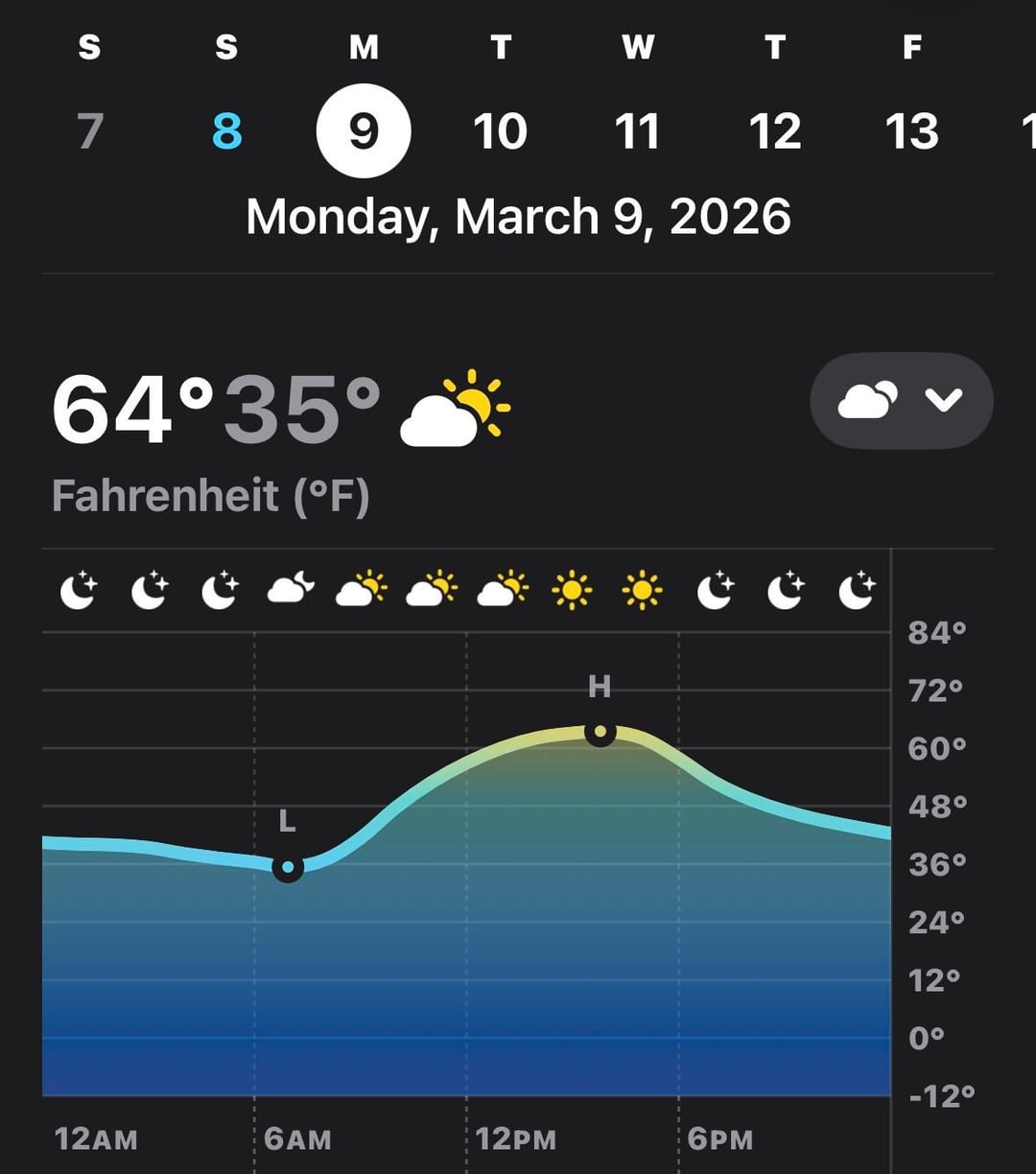Select Monday the 9th
Image resolution: width=1036 pixels, height=1174 pixels.
(x=364, y=131)
